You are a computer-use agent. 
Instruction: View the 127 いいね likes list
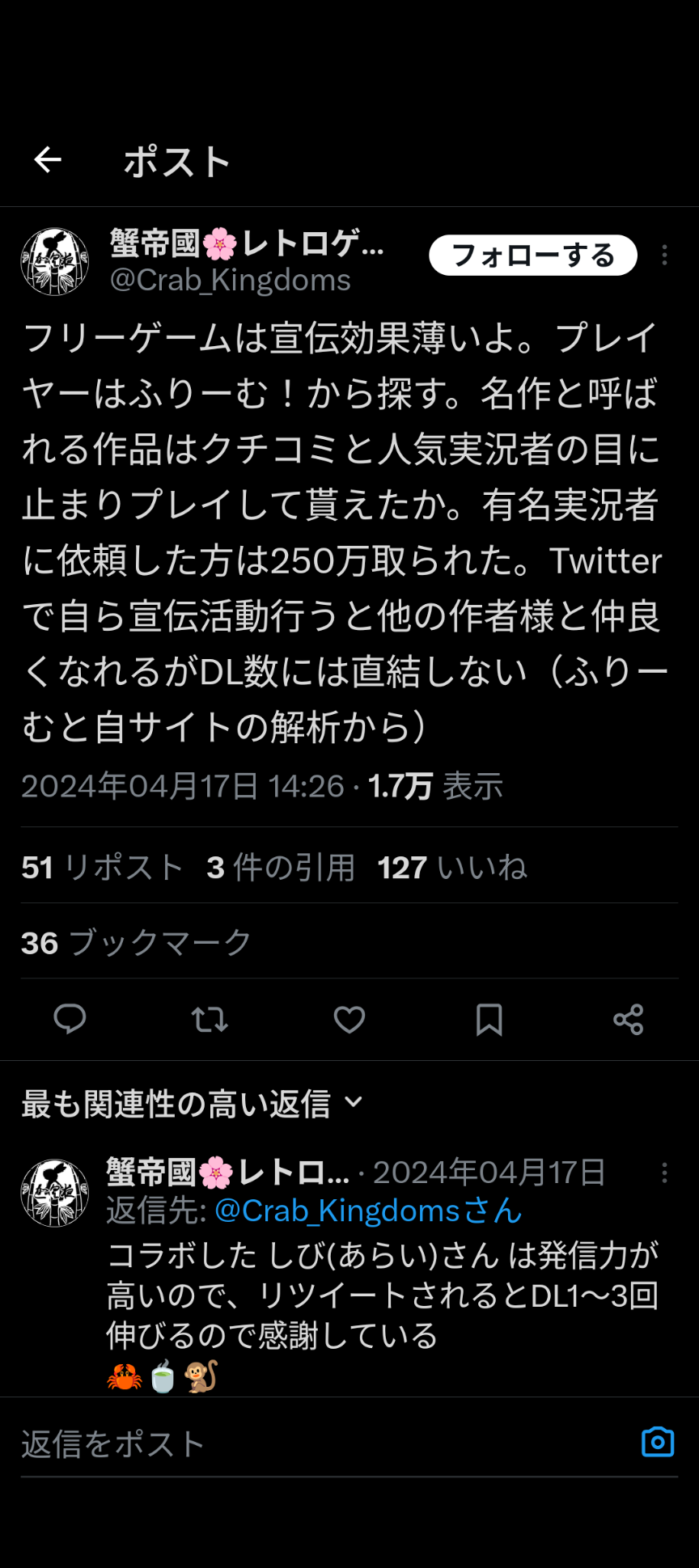451,868
